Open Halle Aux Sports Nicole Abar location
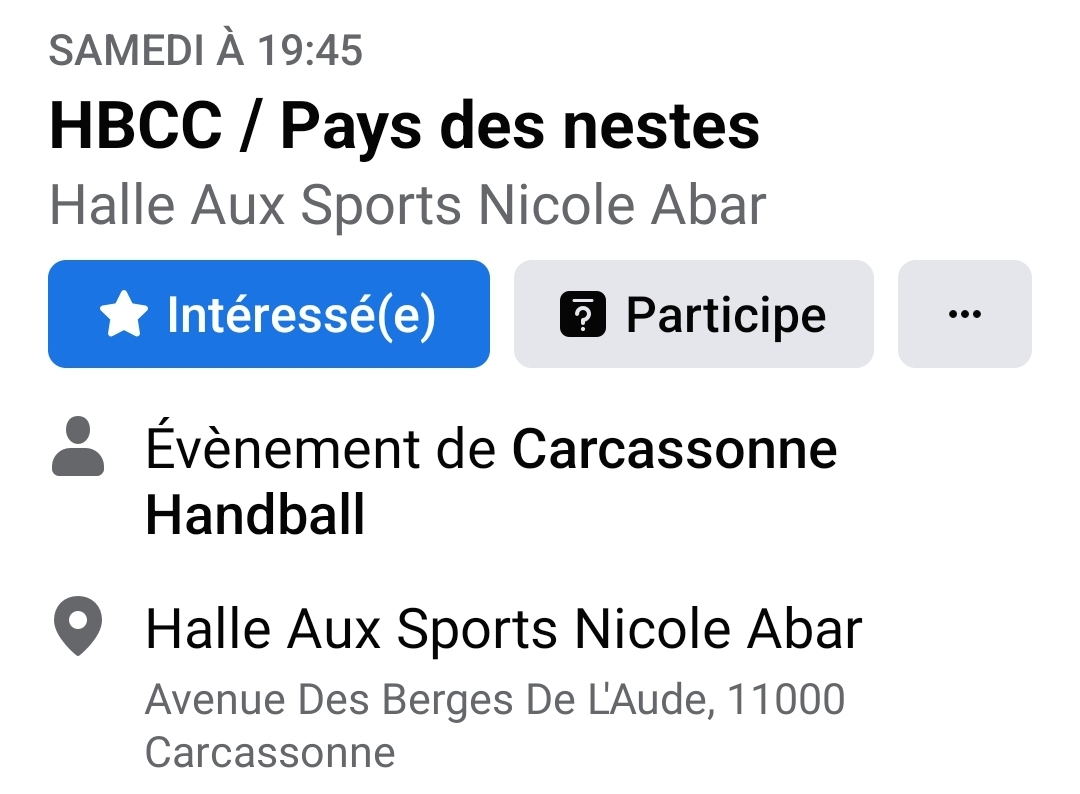This screenshot has width=1080, height=794. [503, 630]
